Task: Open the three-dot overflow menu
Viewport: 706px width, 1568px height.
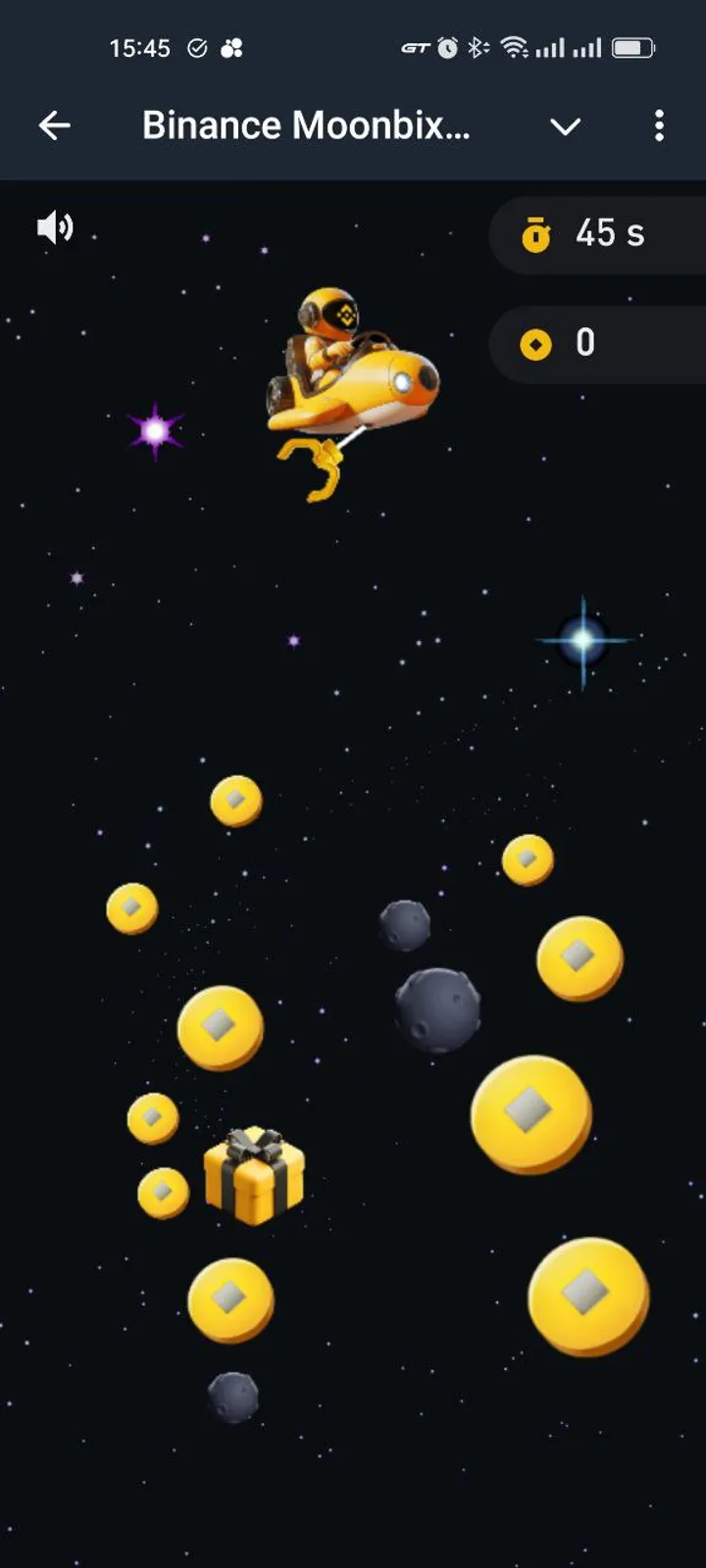Action: point(659,126)
